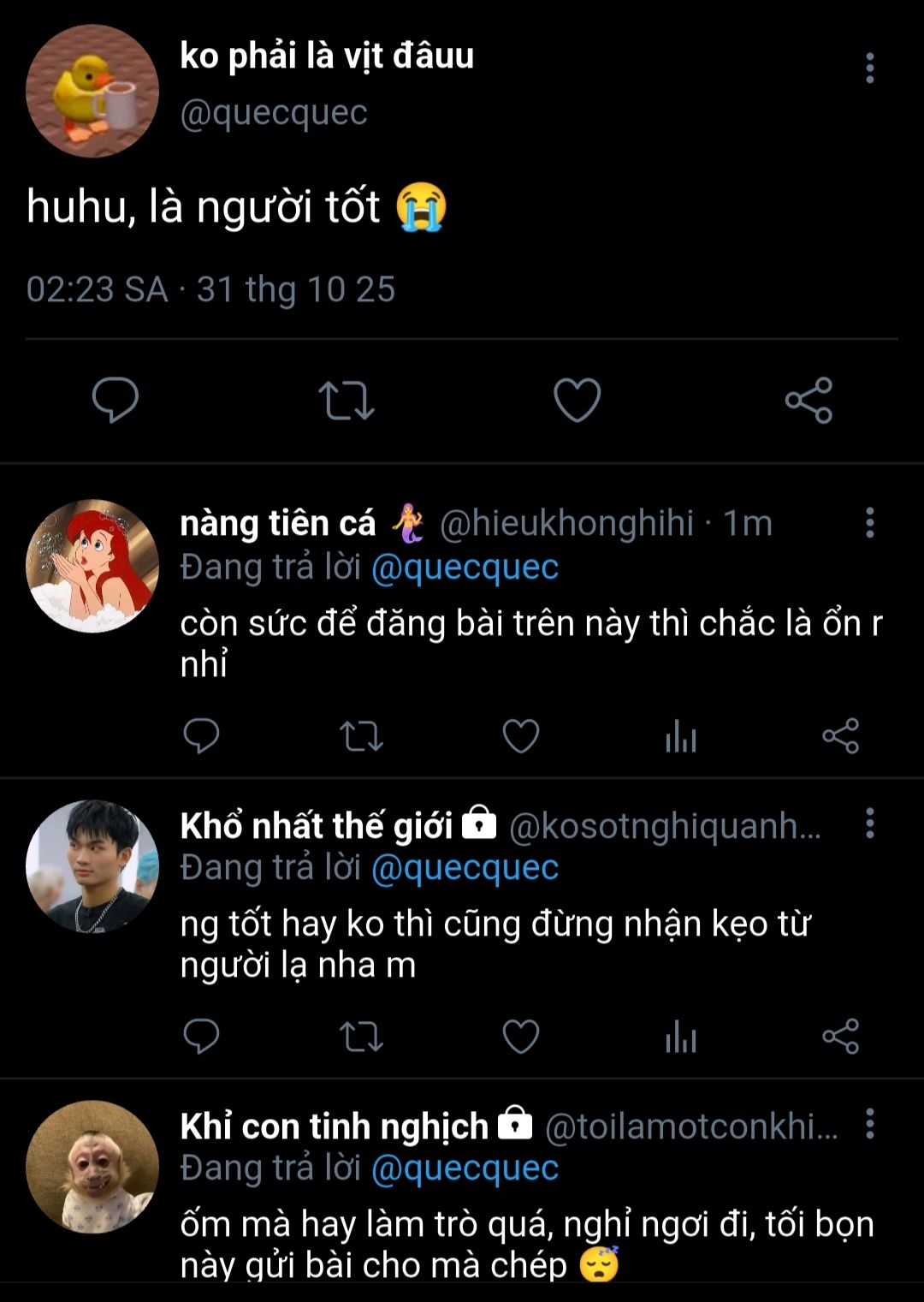
Task: Open more options on Khỉ con tinh nghịch's reply
Action: (869, 1123)
